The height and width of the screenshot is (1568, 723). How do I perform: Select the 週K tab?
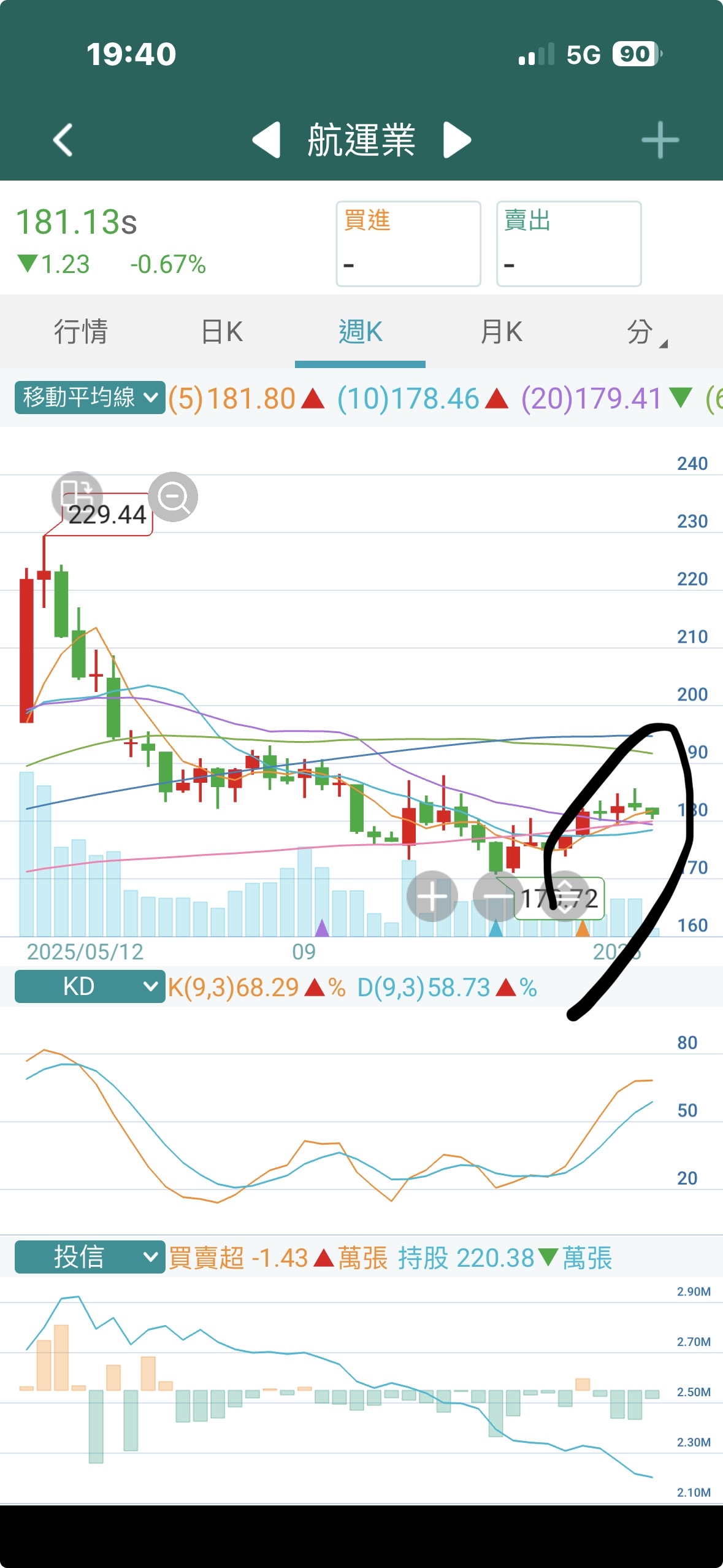point(360,332)
